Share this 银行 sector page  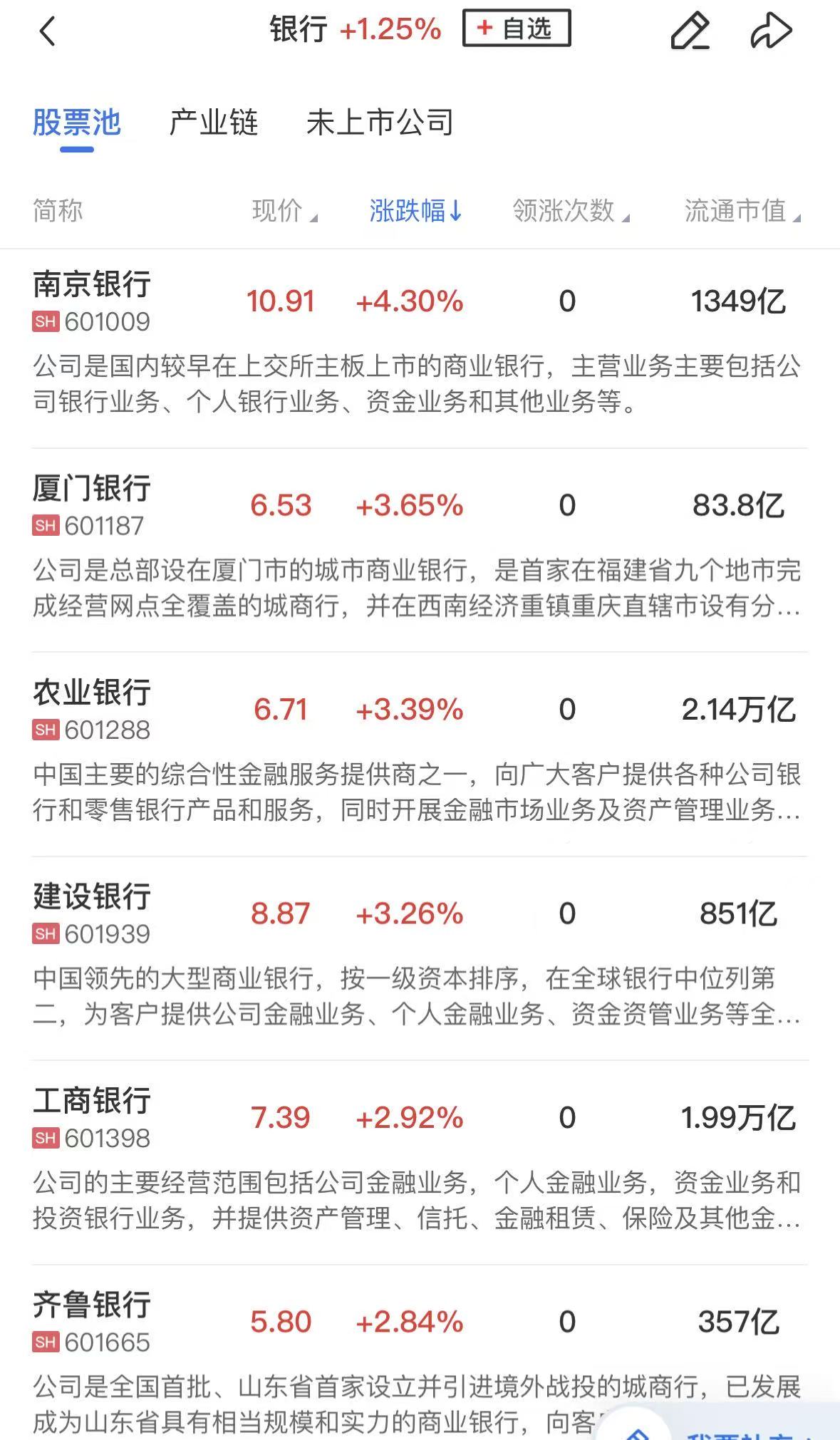pos(771,31)
